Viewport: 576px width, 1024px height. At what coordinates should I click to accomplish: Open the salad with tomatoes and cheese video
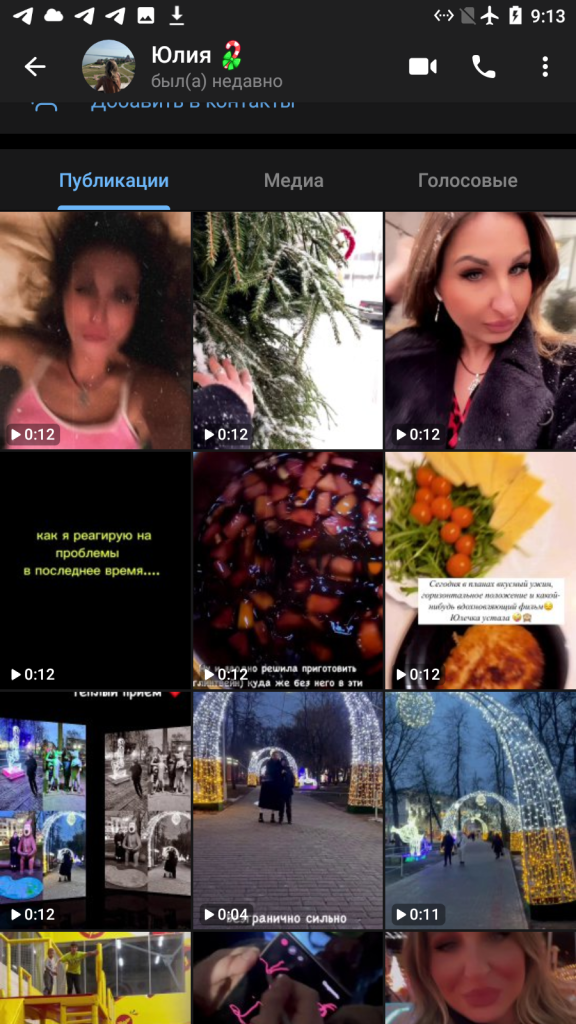click(480, 570)
